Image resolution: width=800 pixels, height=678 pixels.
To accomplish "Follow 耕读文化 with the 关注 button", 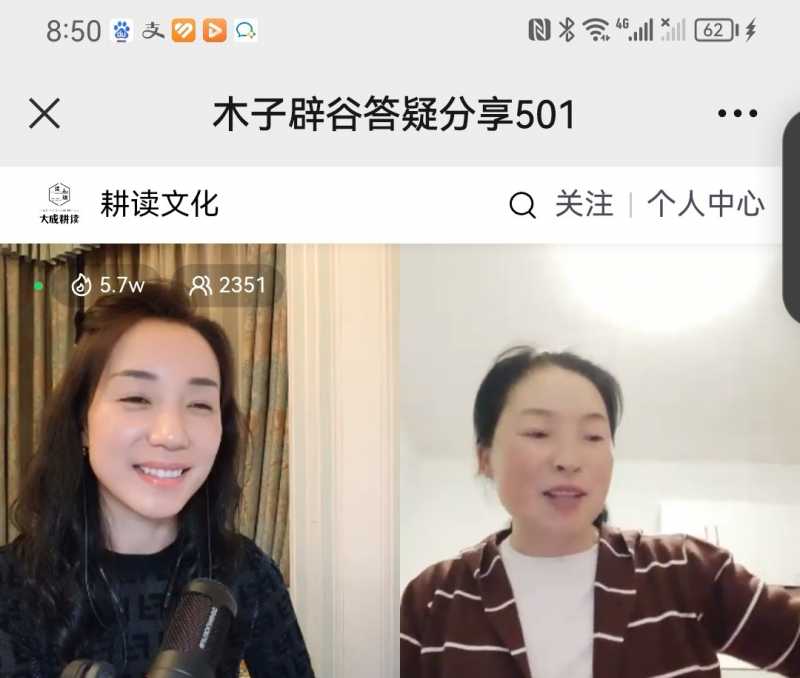I will tap(584, 204).
